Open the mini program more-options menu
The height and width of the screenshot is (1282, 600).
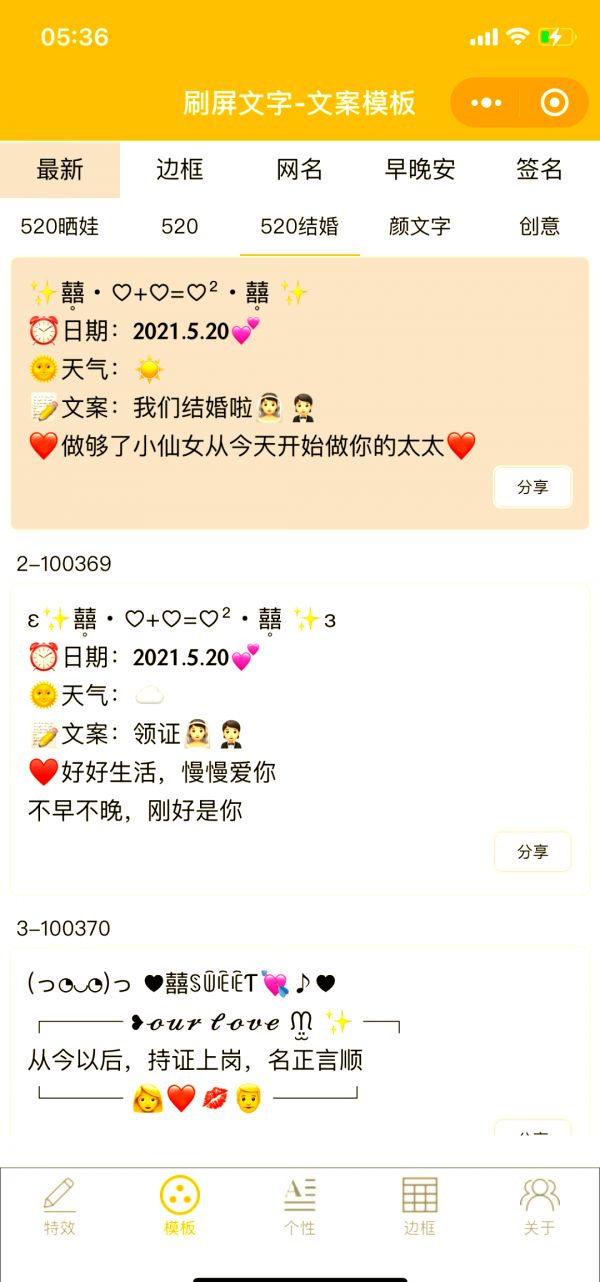pyautogui.click(x=486, y=103)
